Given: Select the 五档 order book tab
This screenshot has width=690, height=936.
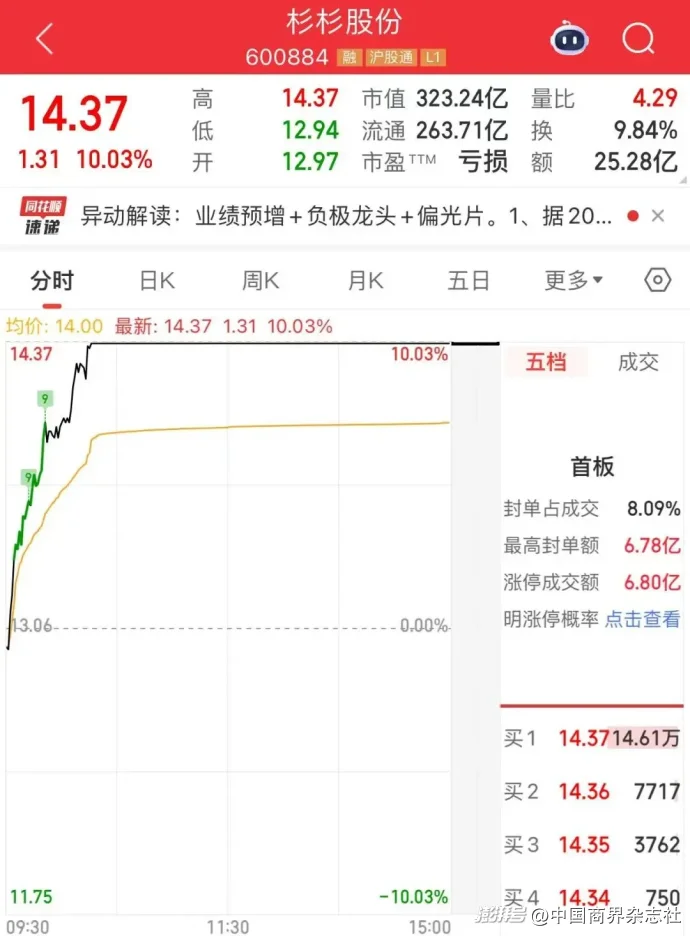Looking at the screenshot, I should point(545,362).
